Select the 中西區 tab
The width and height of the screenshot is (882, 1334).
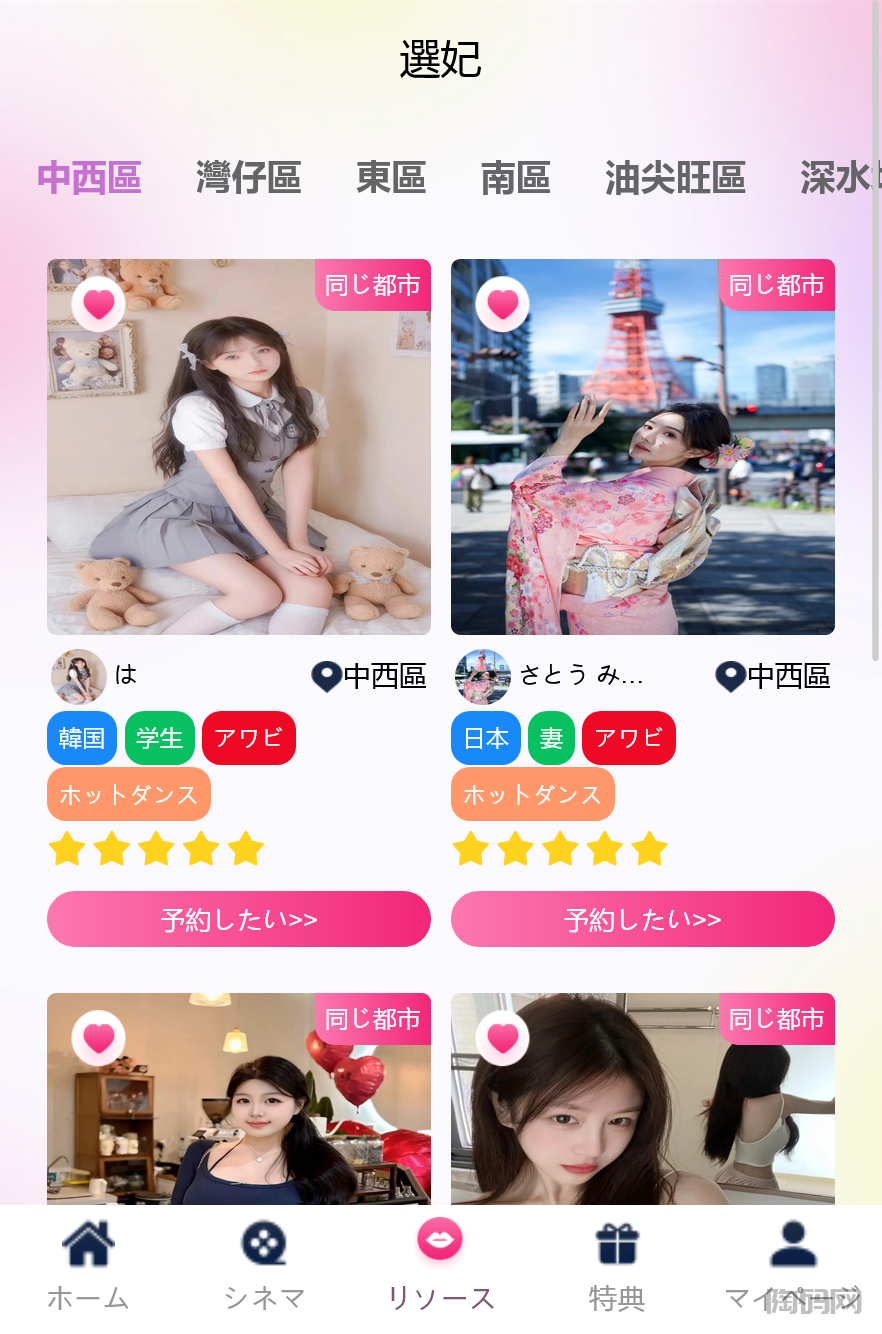point(89,178)
